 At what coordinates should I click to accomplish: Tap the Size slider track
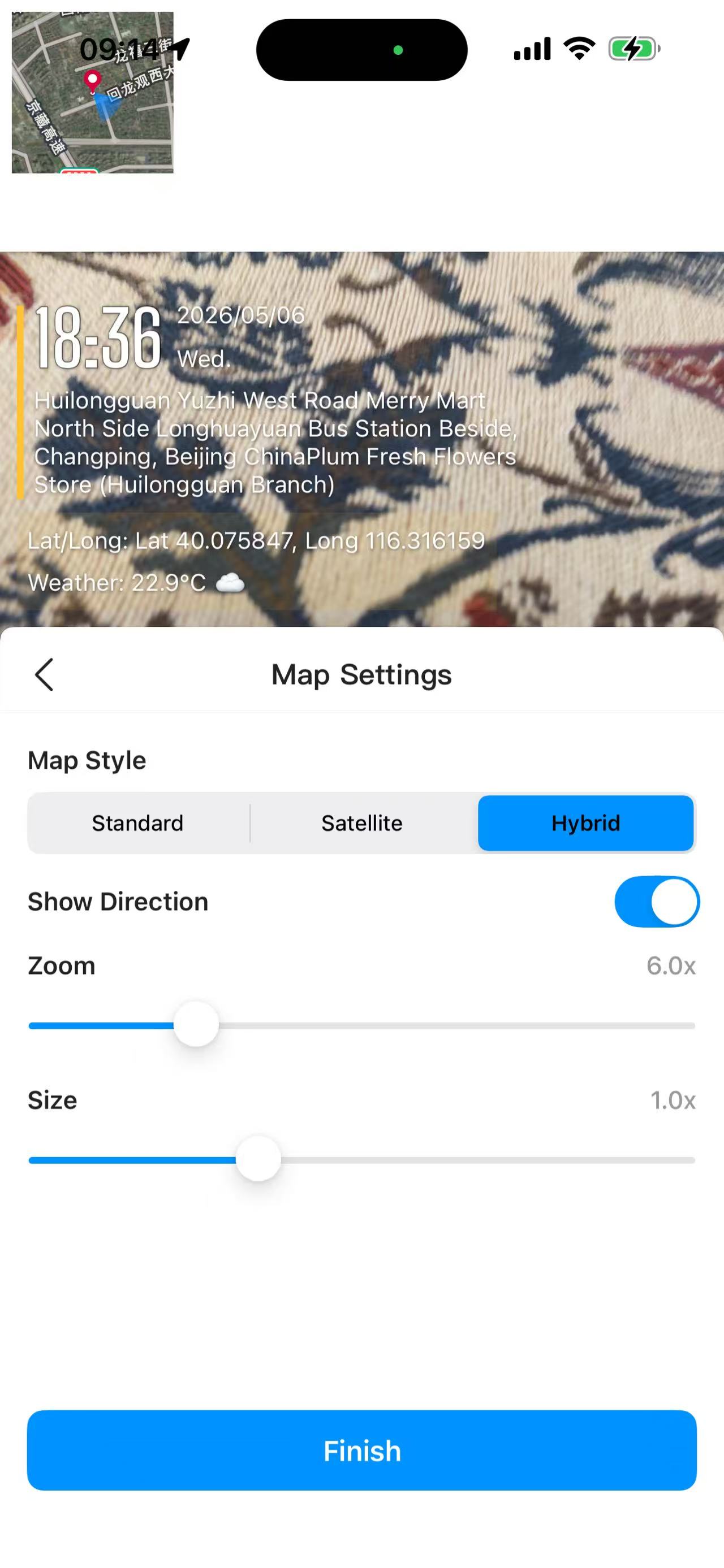point(361,1160)
